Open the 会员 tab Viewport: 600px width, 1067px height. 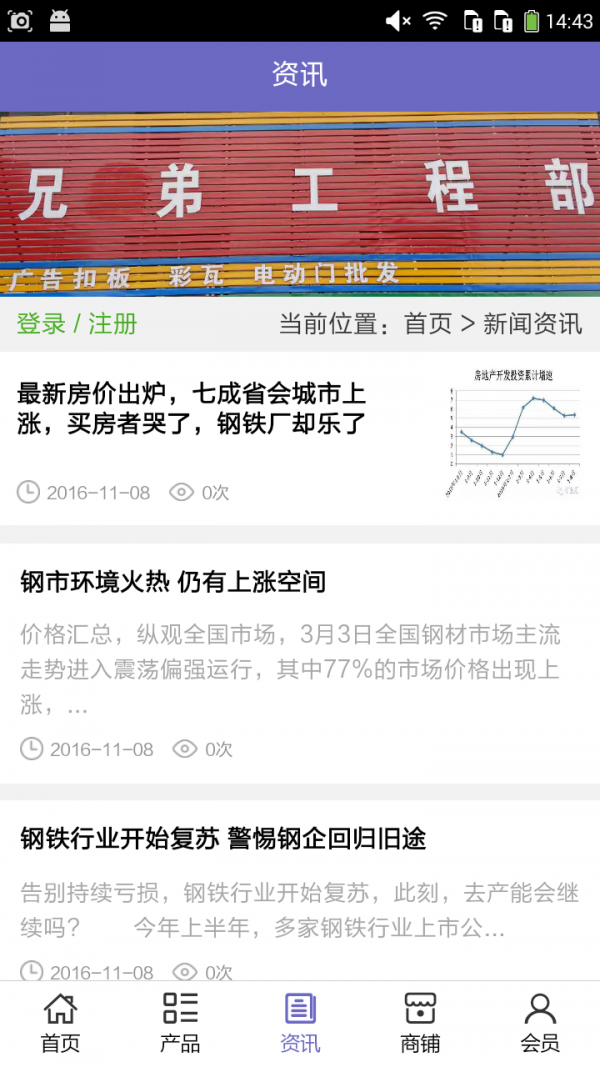pyautogui.click(x=540, y=1023)
